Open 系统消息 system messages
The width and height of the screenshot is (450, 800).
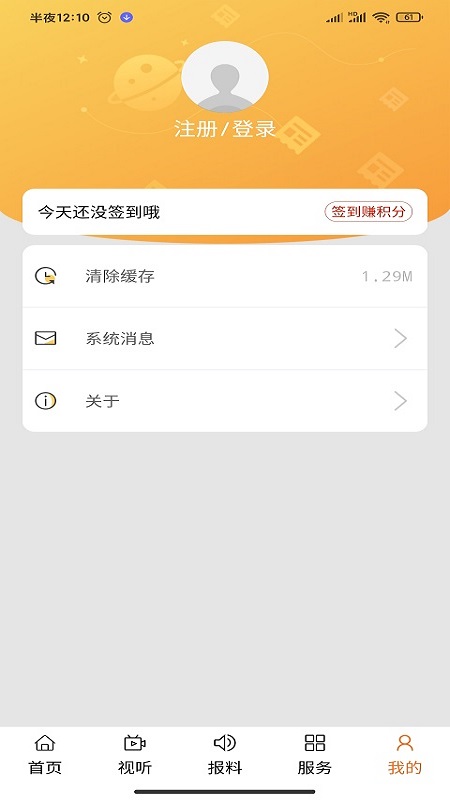[225, 338]
